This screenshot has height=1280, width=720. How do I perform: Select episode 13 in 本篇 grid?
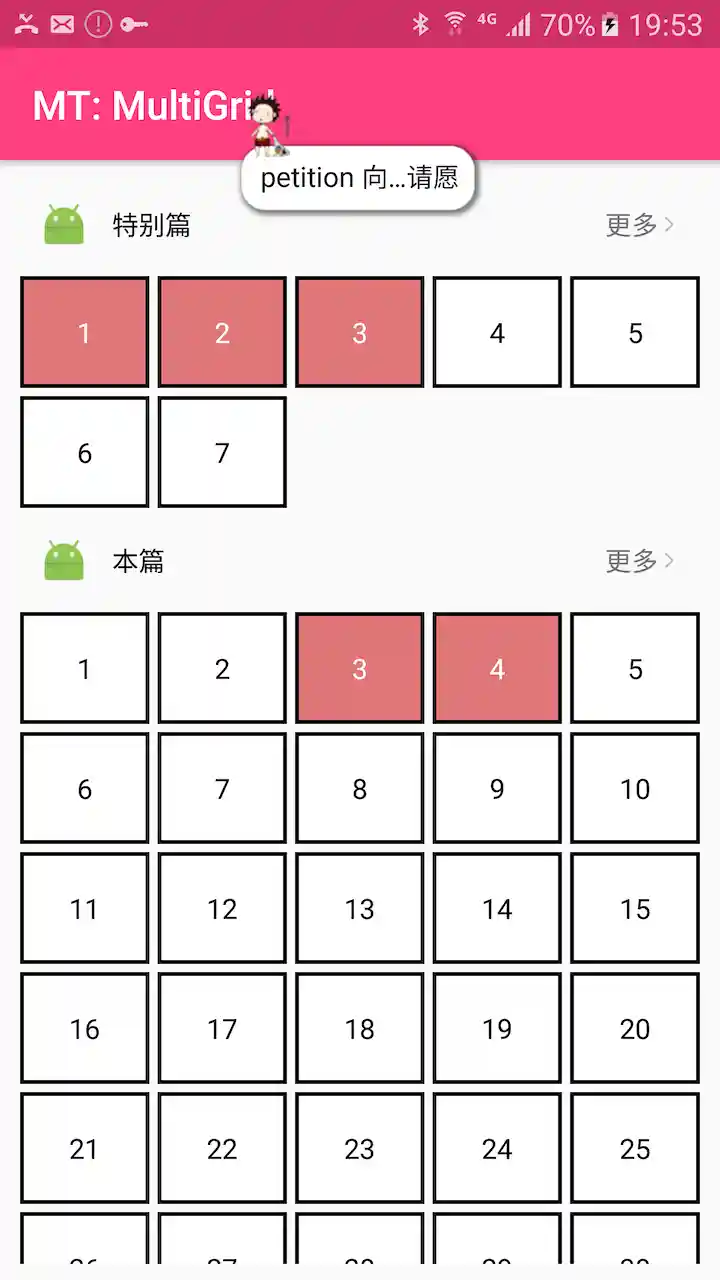tap(360, 909)
